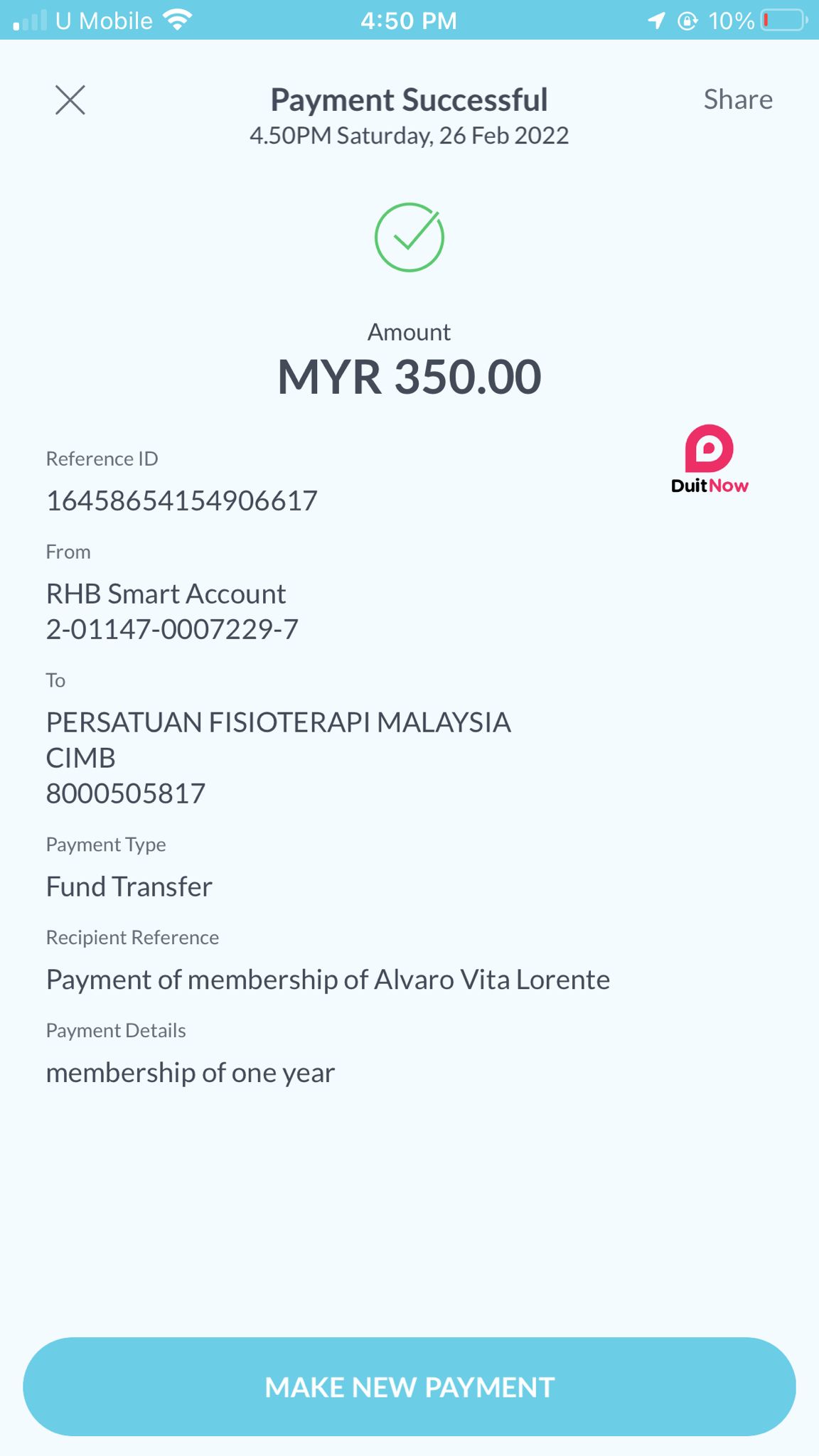Share the payment receipt

point(737,100)
